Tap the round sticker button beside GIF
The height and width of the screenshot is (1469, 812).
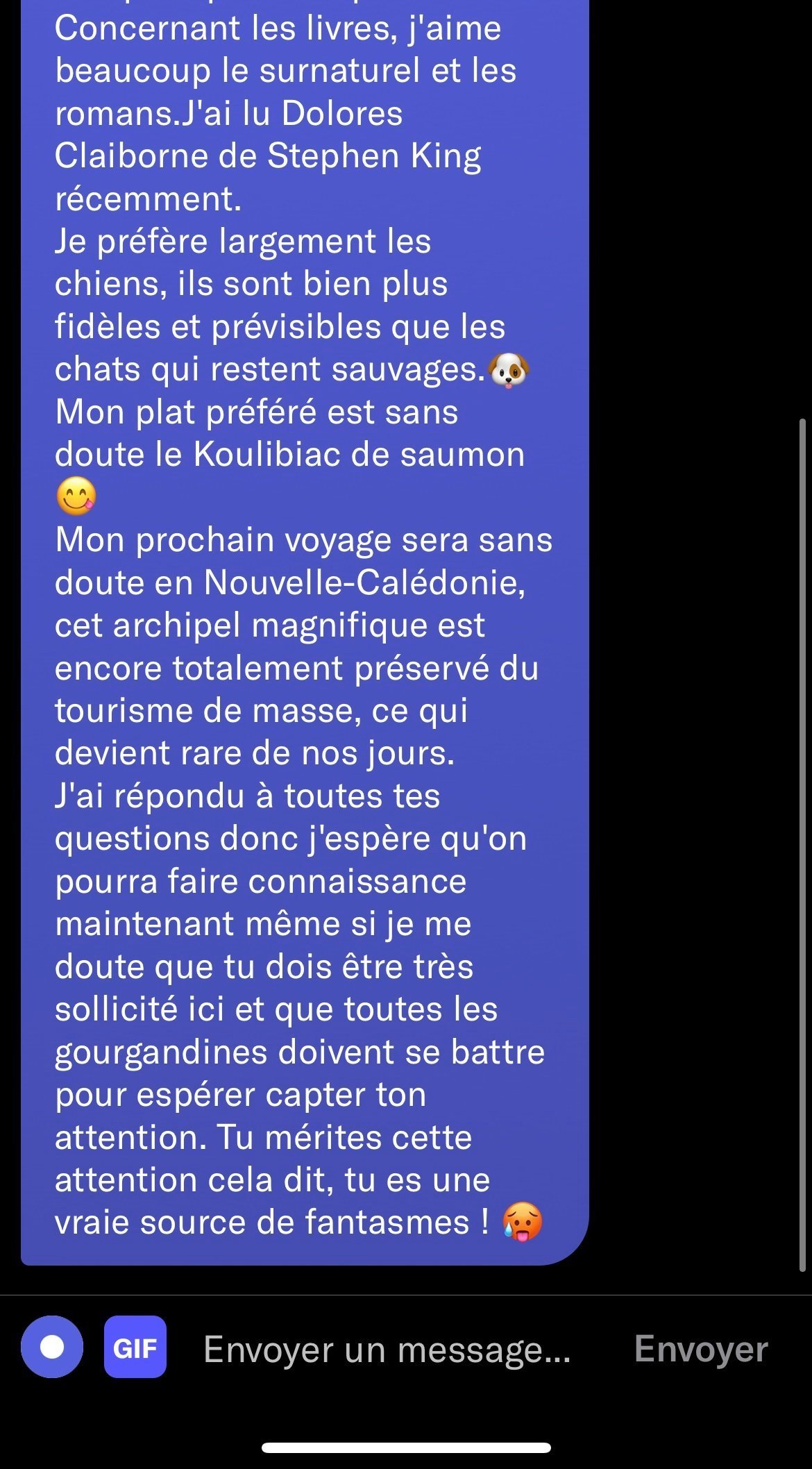52,1347
